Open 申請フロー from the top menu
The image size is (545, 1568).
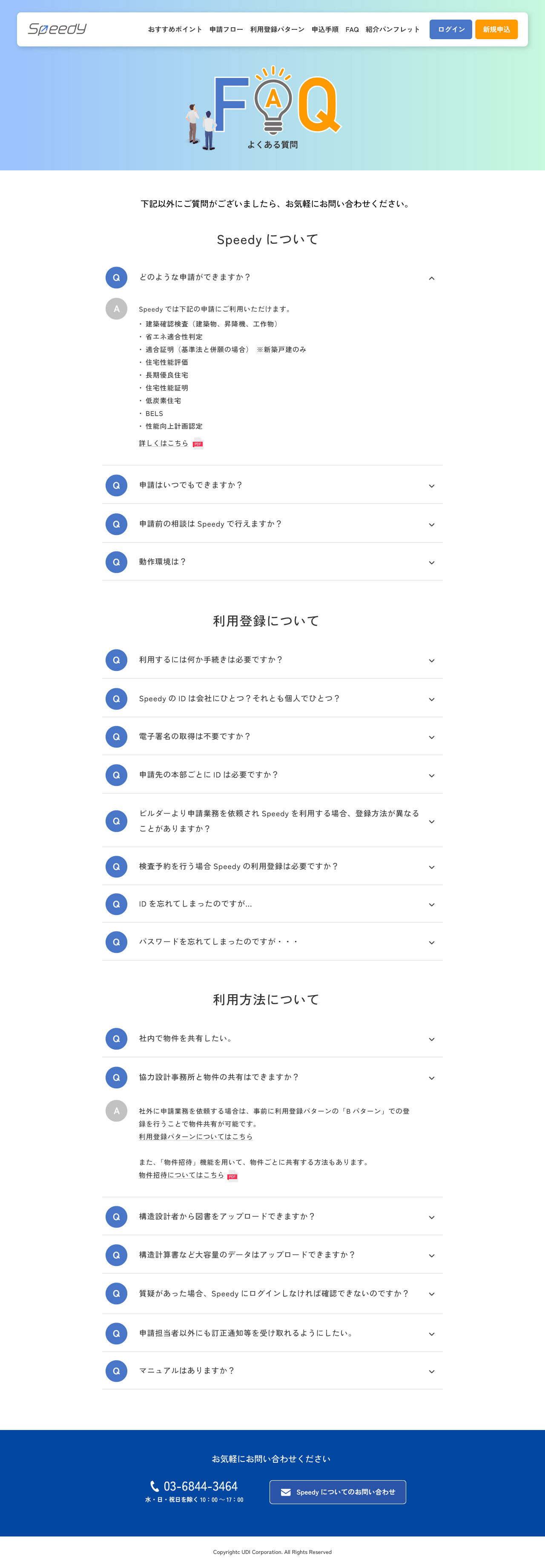point(226,29)
